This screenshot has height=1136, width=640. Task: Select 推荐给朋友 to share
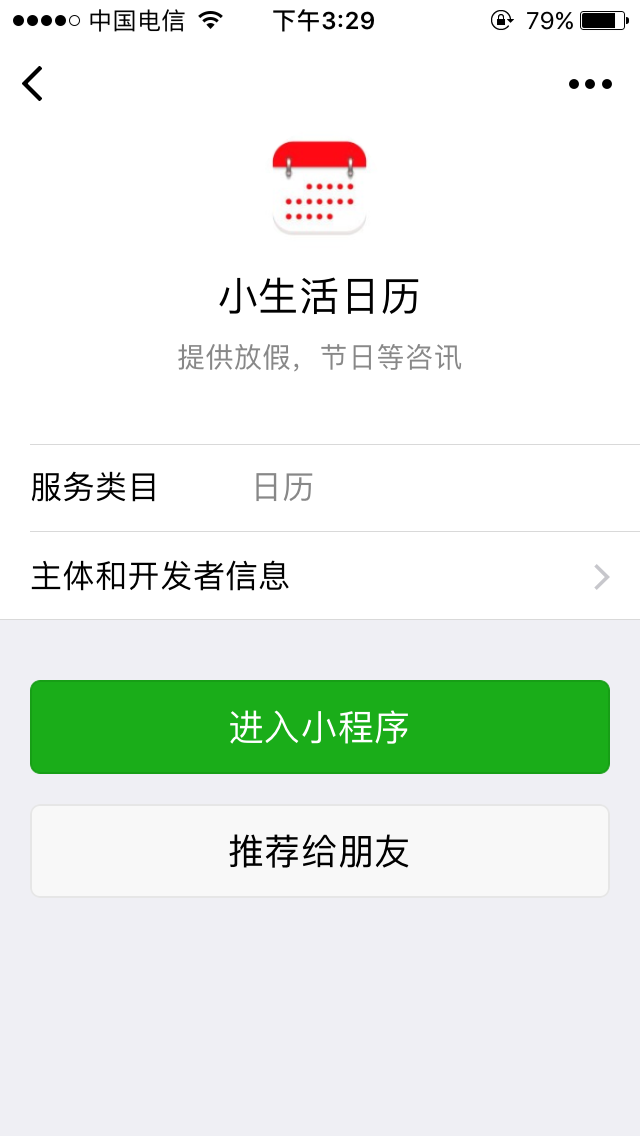coord(320,851)
